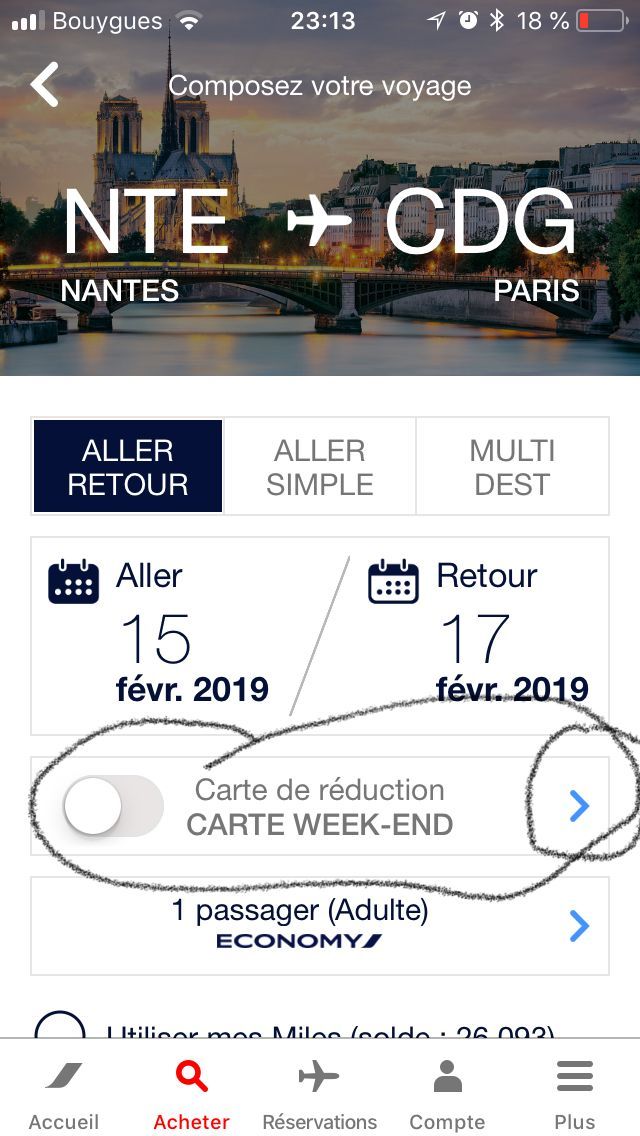640x1136 pixels.
Task: Choose the Multi Dest option
Action: coord(512,467)
